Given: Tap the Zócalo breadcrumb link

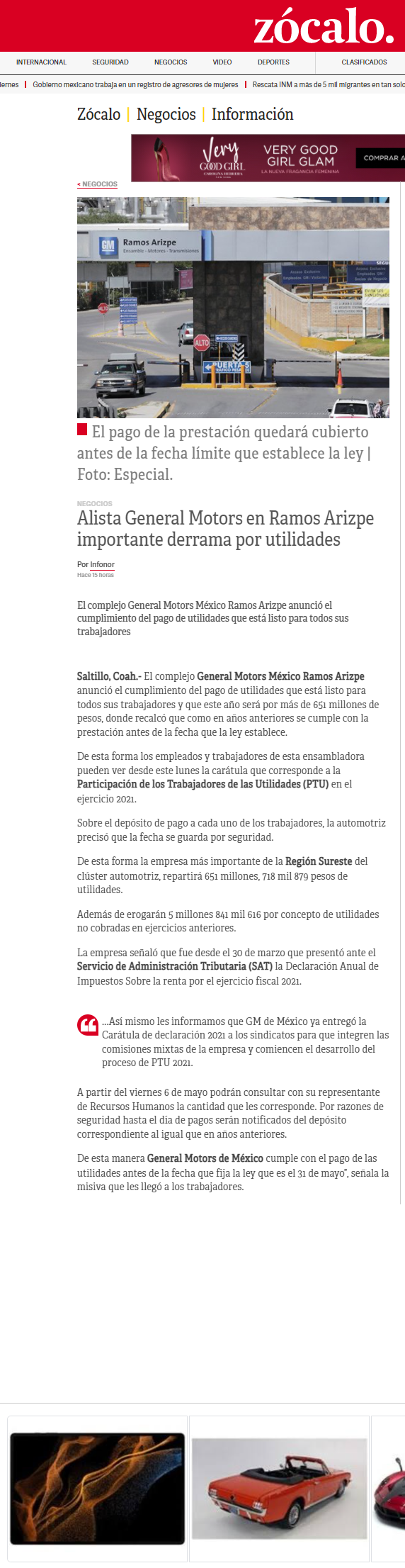Looking at the screenshot, I should 98,114.
